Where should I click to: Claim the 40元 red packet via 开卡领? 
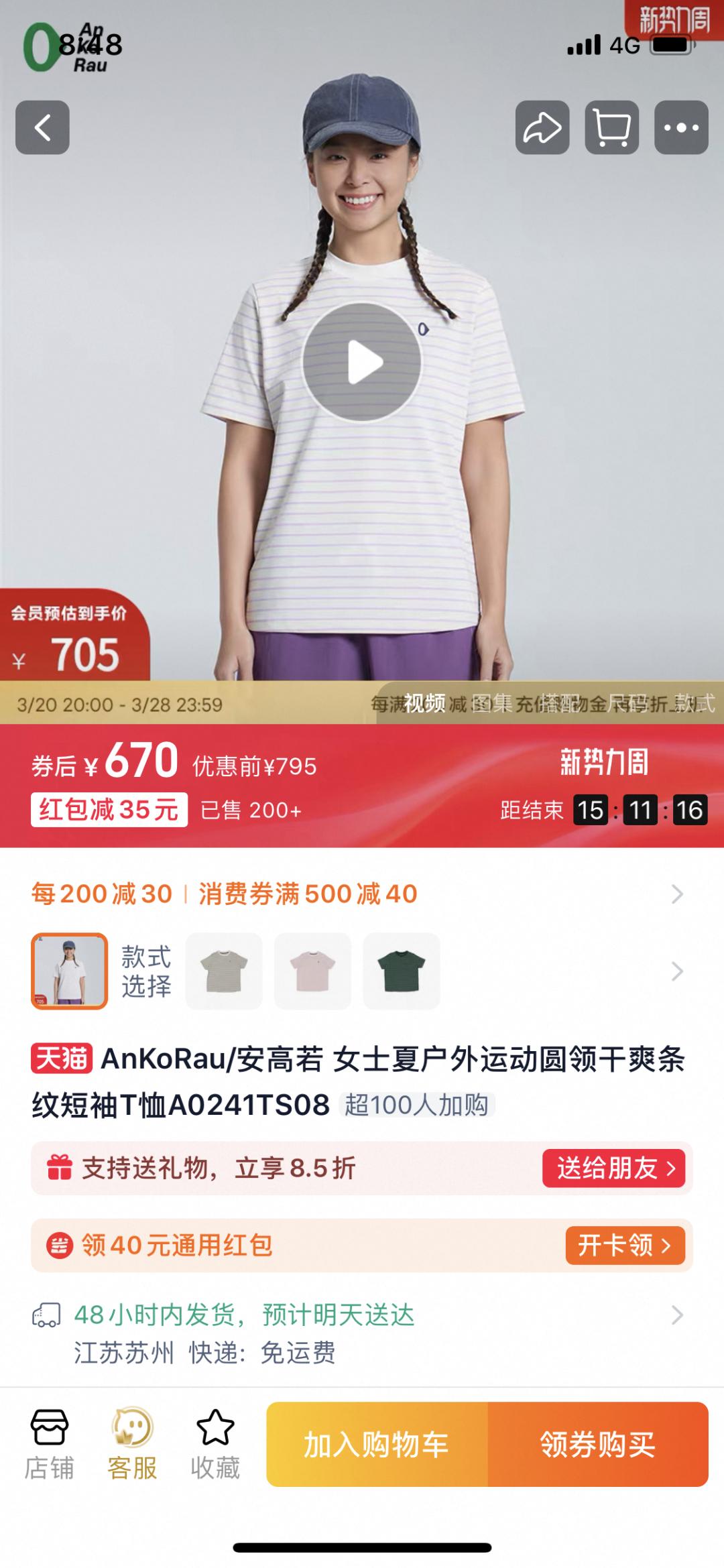click(x=625, y=1246)
